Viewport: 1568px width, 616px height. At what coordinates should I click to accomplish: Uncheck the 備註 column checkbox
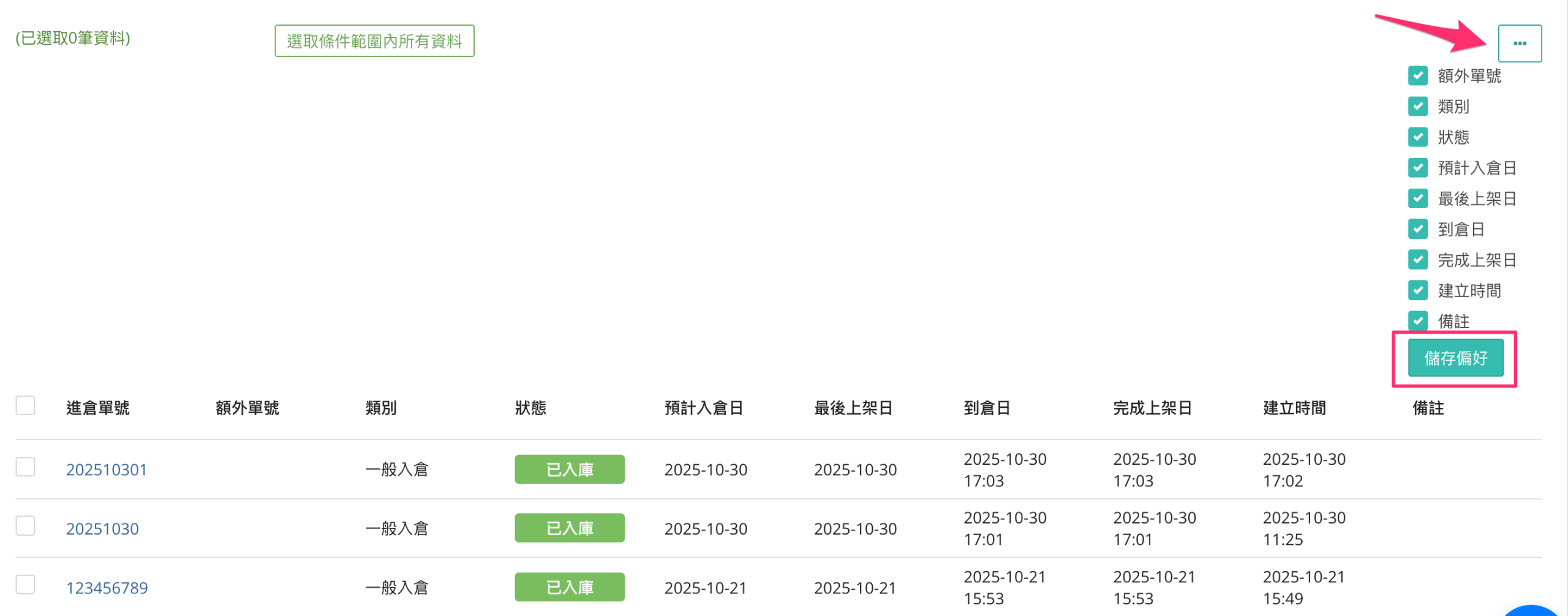1417,320
